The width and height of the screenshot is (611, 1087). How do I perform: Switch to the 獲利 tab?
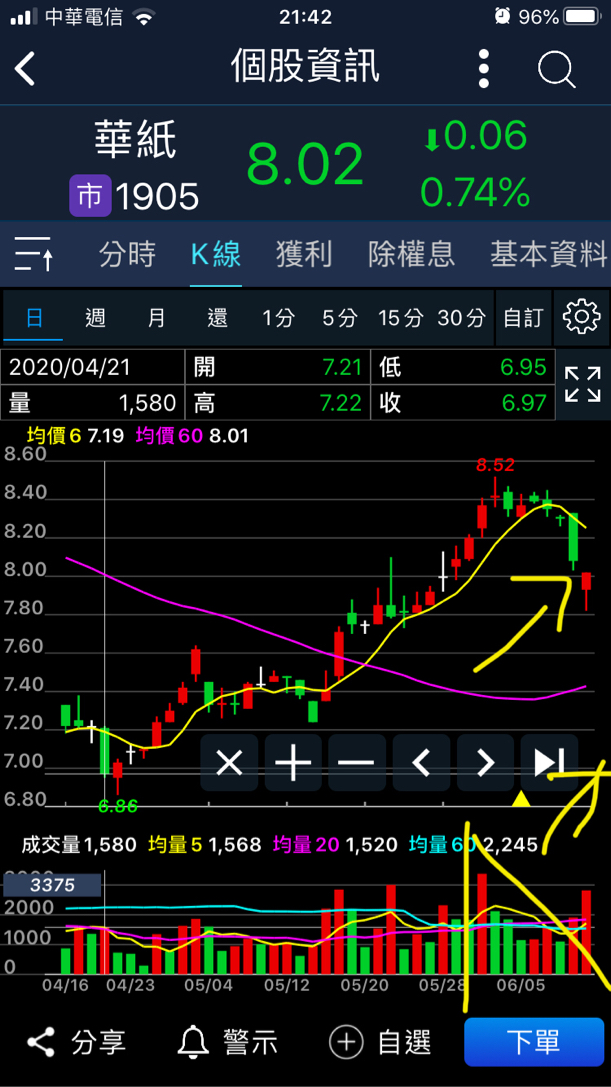(304, 254)
